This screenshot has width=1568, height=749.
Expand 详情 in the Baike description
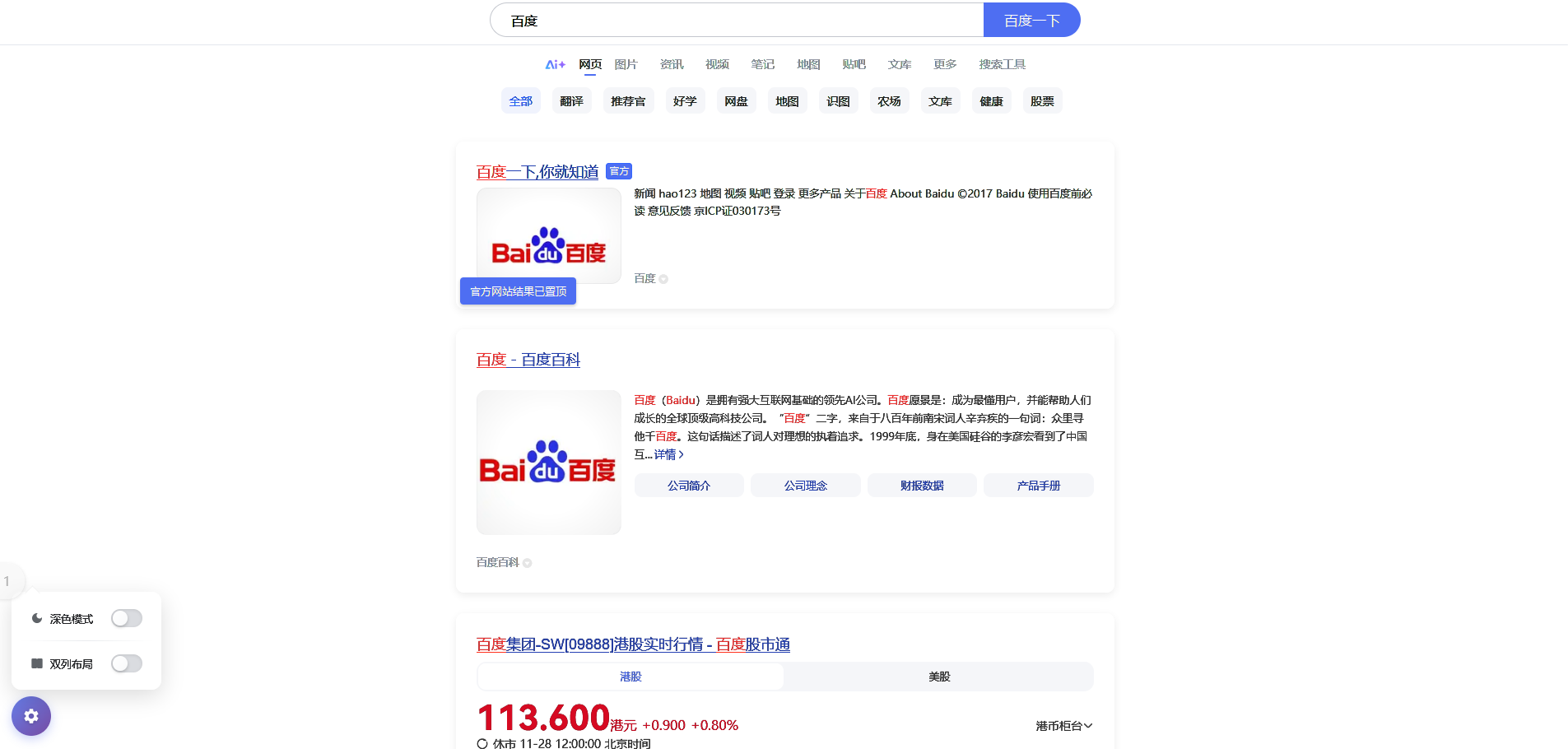[668, 454]
